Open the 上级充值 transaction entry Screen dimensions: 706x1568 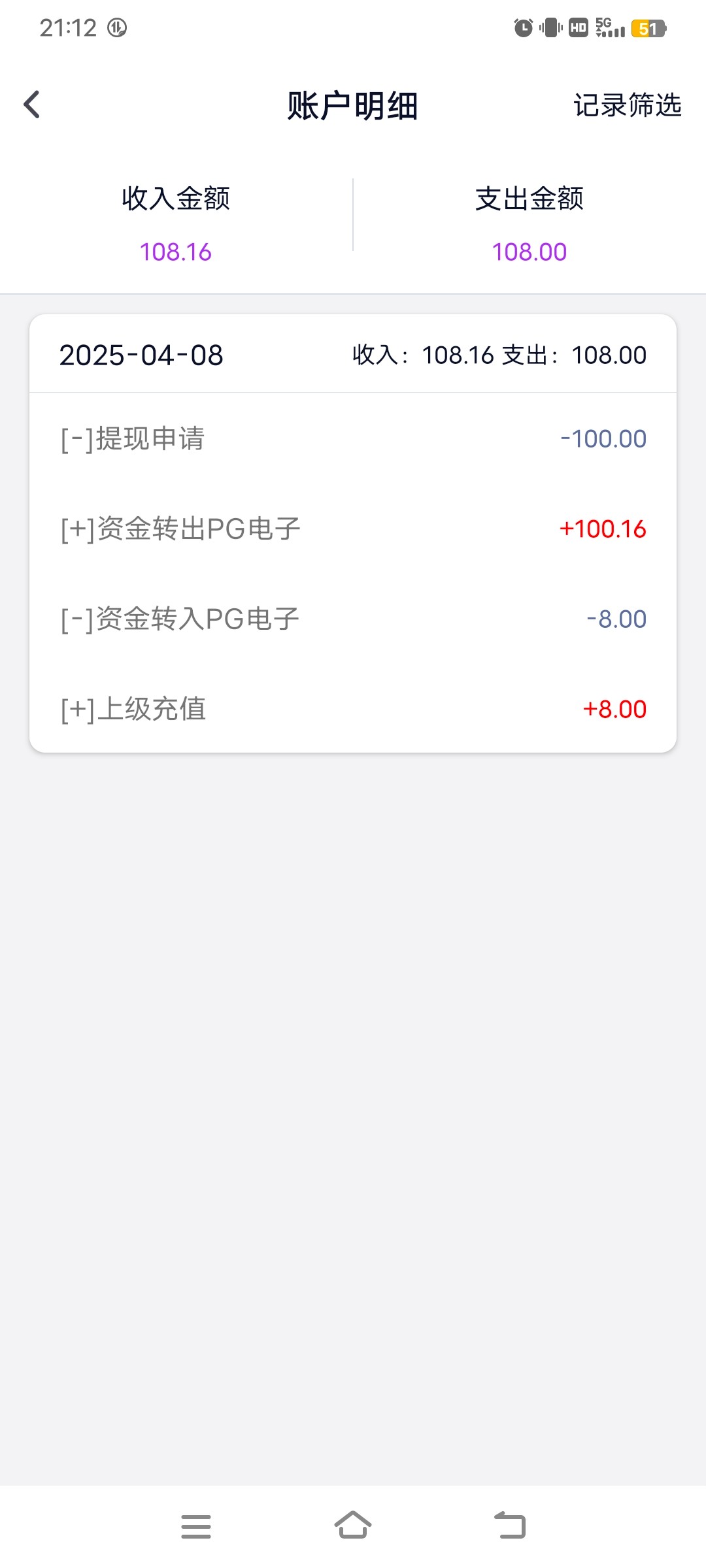click(353, 709)
